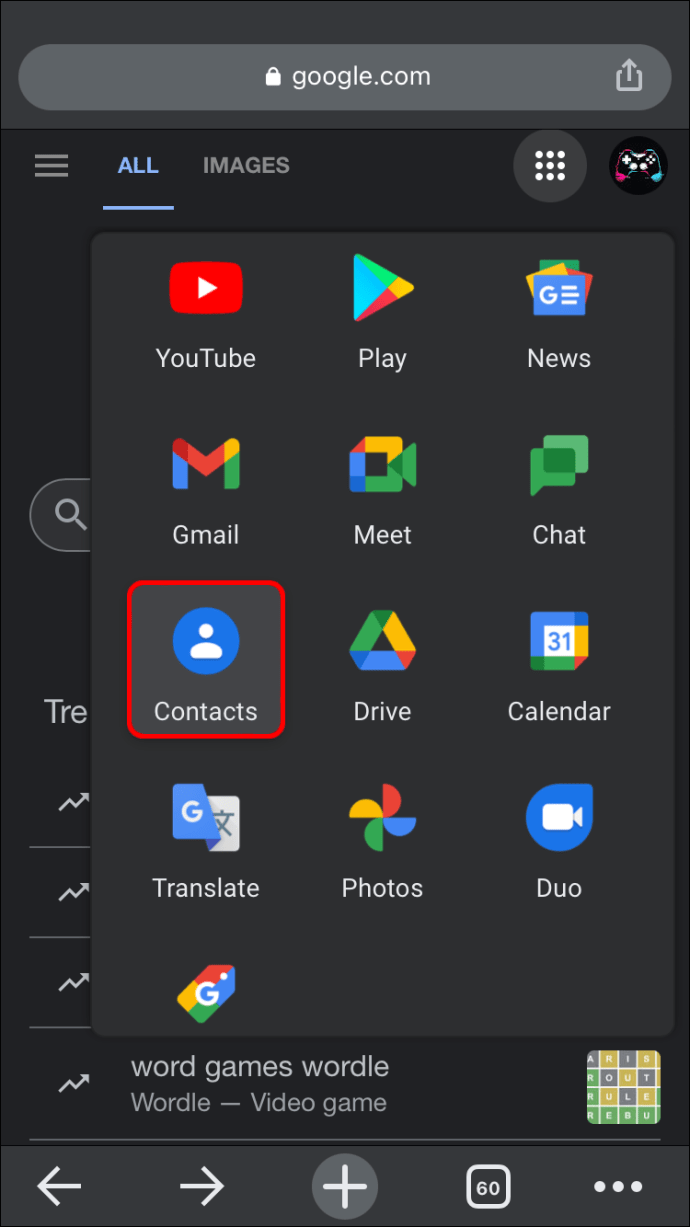
Task: Open News from the apps grid
Action: click(x=559, y=312)
